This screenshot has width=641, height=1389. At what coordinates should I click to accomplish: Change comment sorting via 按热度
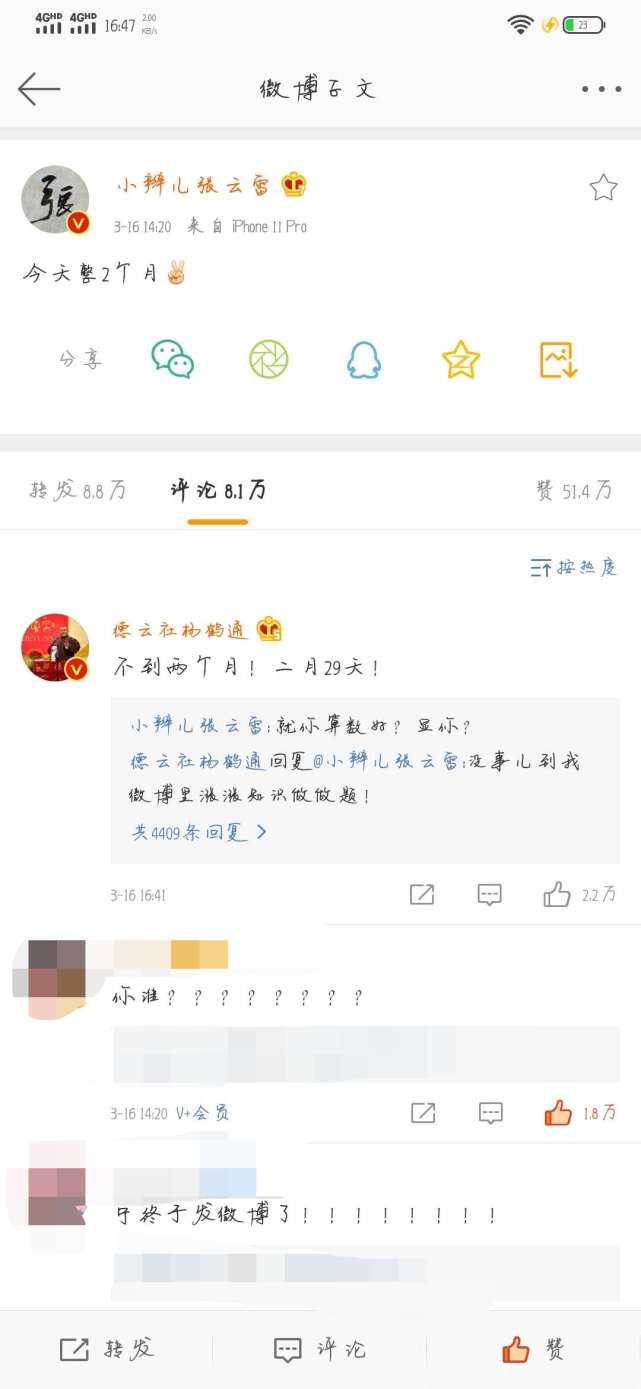[x=574, y=567]
